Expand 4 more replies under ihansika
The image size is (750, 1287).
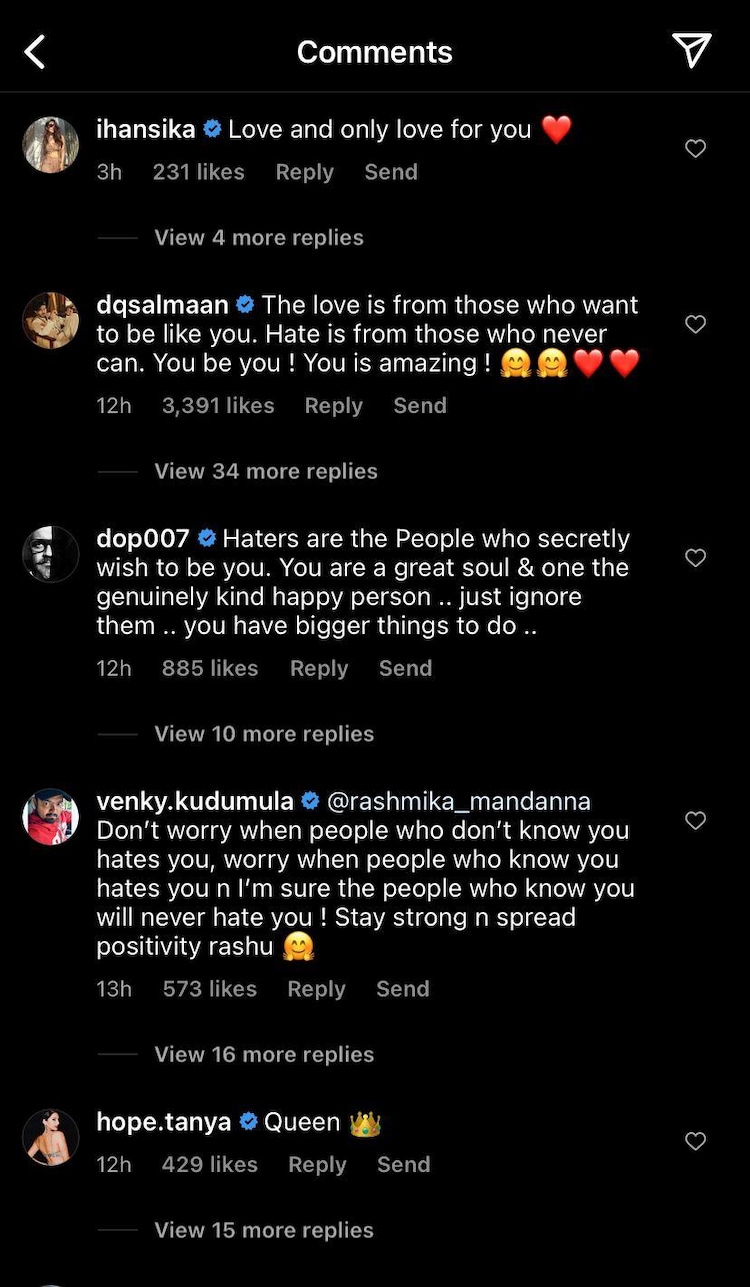258,238
